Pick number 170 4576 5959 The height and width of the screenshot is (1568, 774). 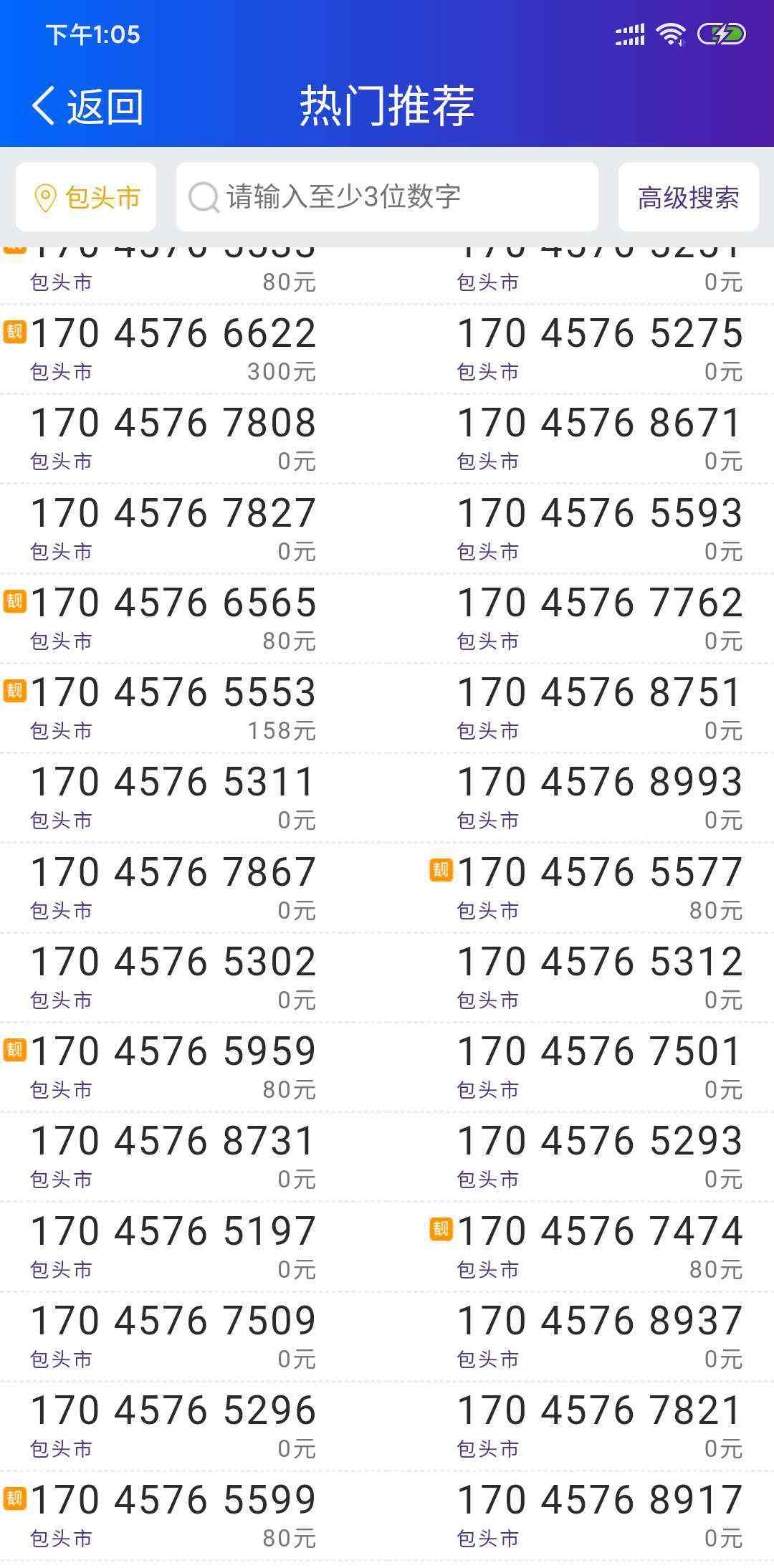tap(173, 1051)
